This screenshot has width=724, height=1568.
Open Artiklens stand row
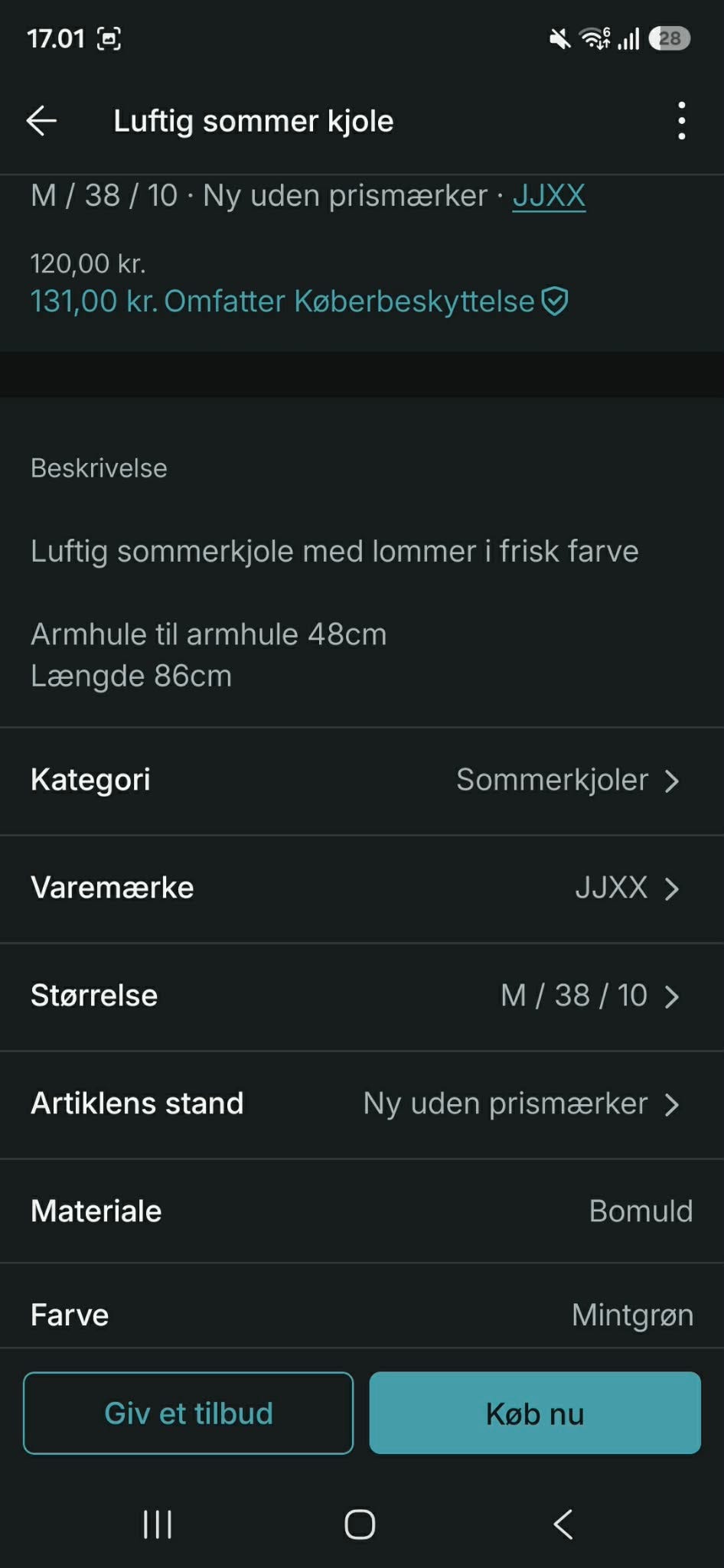362,1104
